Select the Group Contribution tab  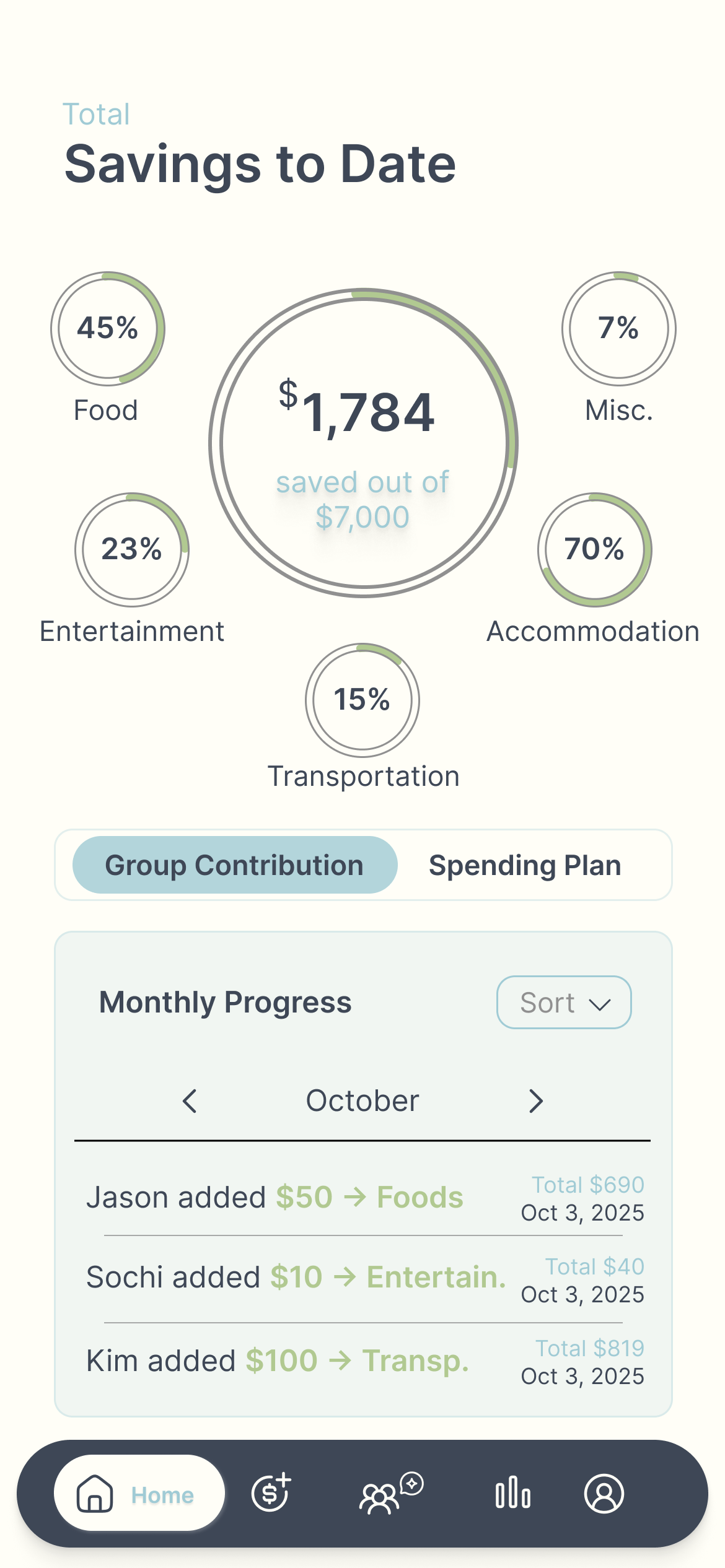click(234, 865)
